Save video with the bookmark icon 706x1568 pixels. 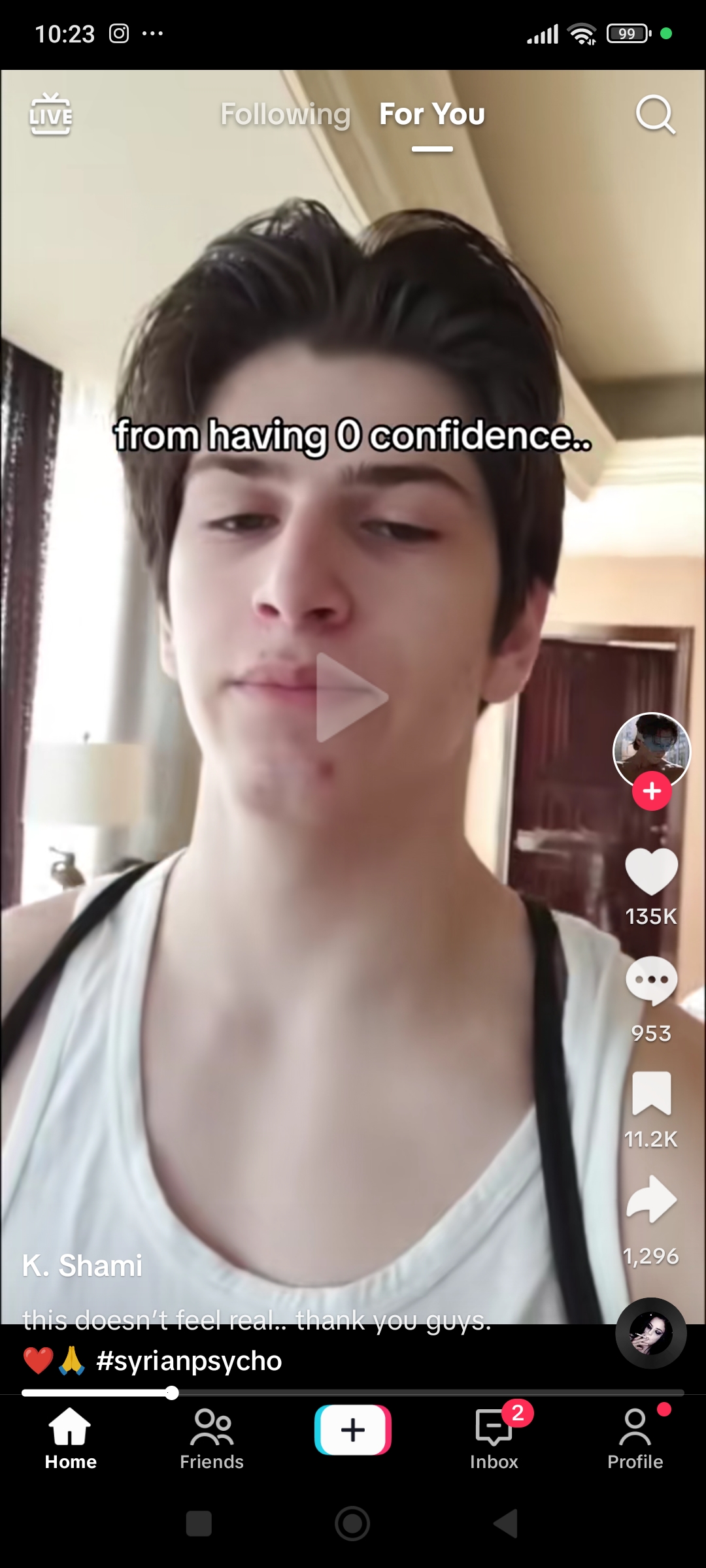click(652, 1093)
